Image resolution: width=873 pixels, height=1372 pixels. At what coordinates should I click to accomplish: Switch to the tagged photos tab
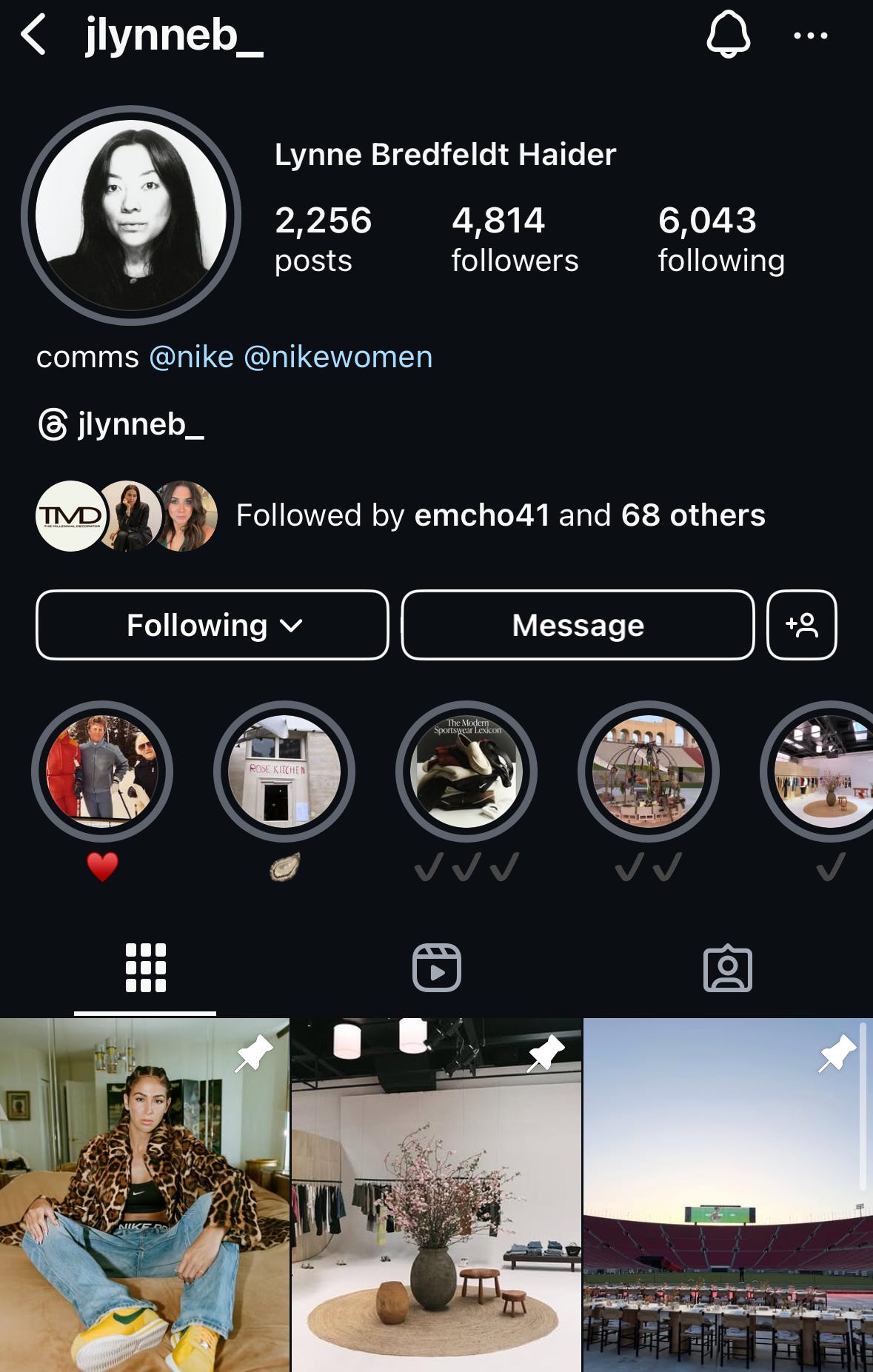[727, 968]
